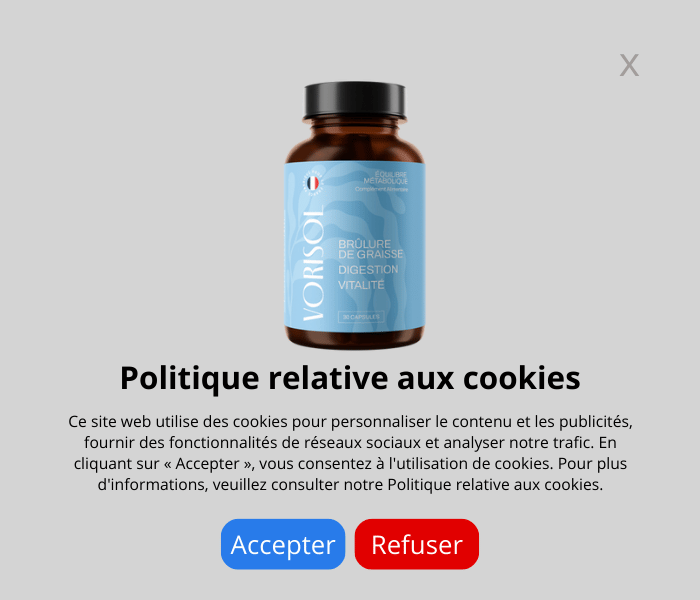Decline cookies with the Refuser button
The height and width of the screenshot is (600, 700).
416,544
